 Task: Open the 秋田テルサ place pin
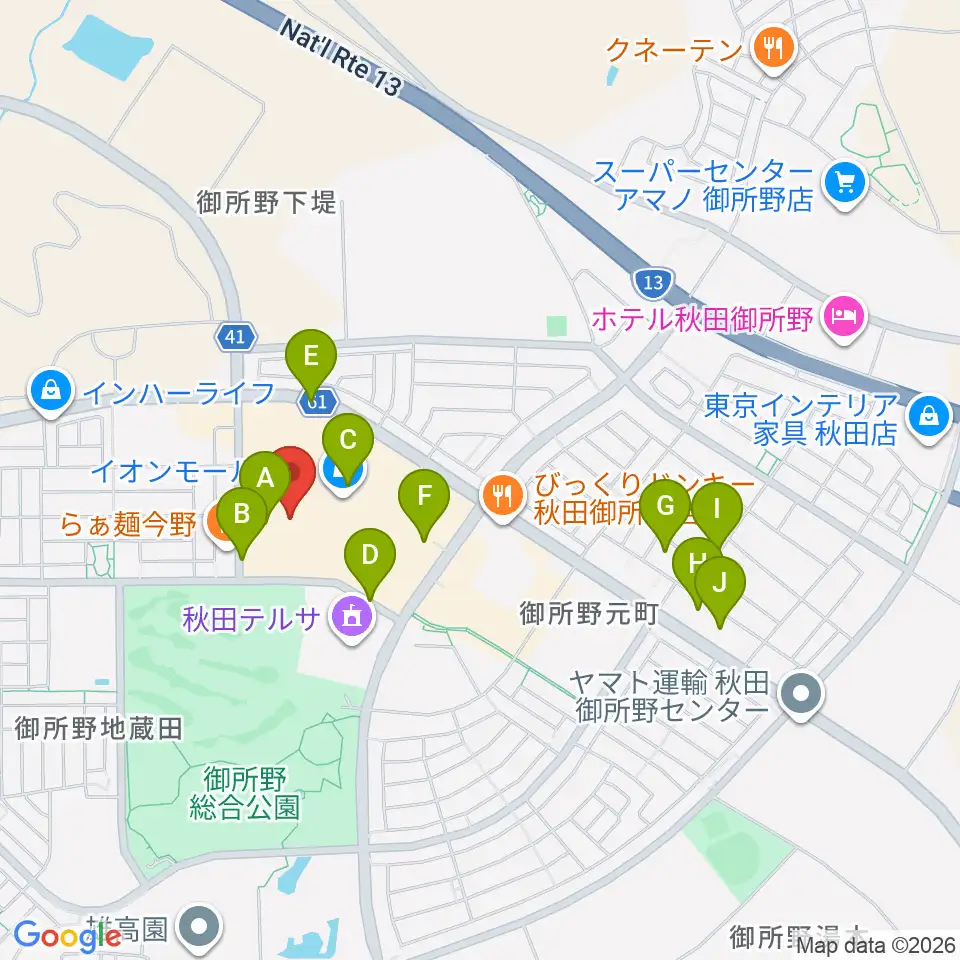pos(352,619)
